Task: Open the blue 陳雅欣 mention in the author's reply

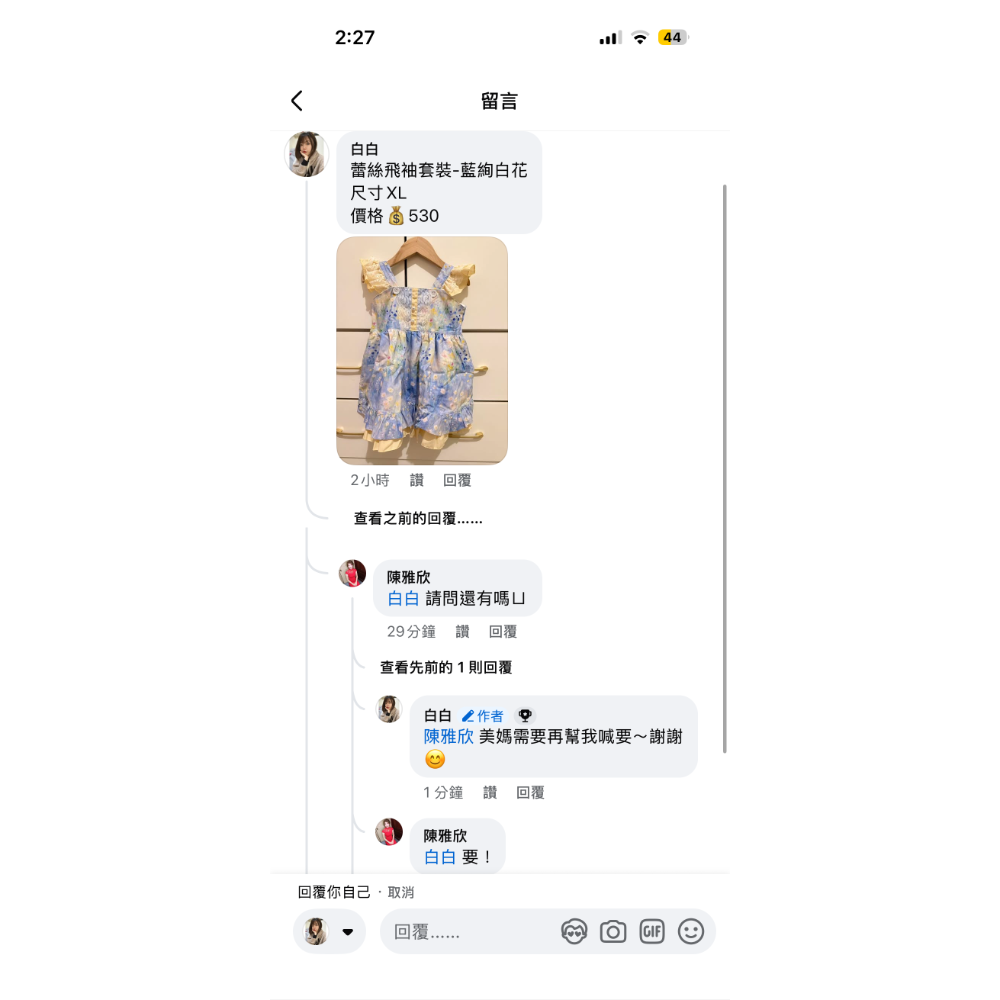Action: [x=448, y=737]
